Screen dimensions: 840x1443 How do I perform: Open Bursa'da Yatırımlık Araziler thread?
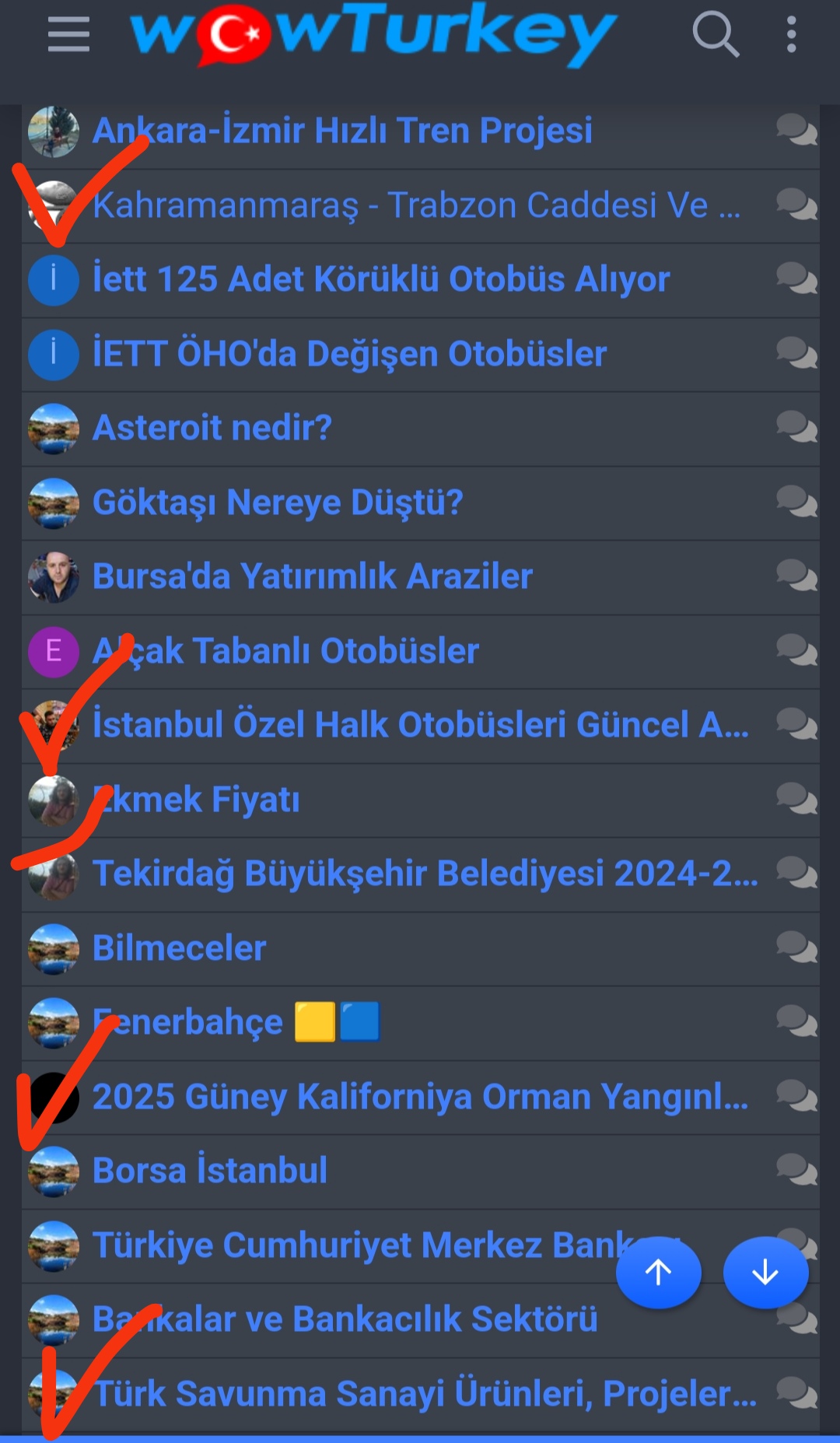(313, 576)
